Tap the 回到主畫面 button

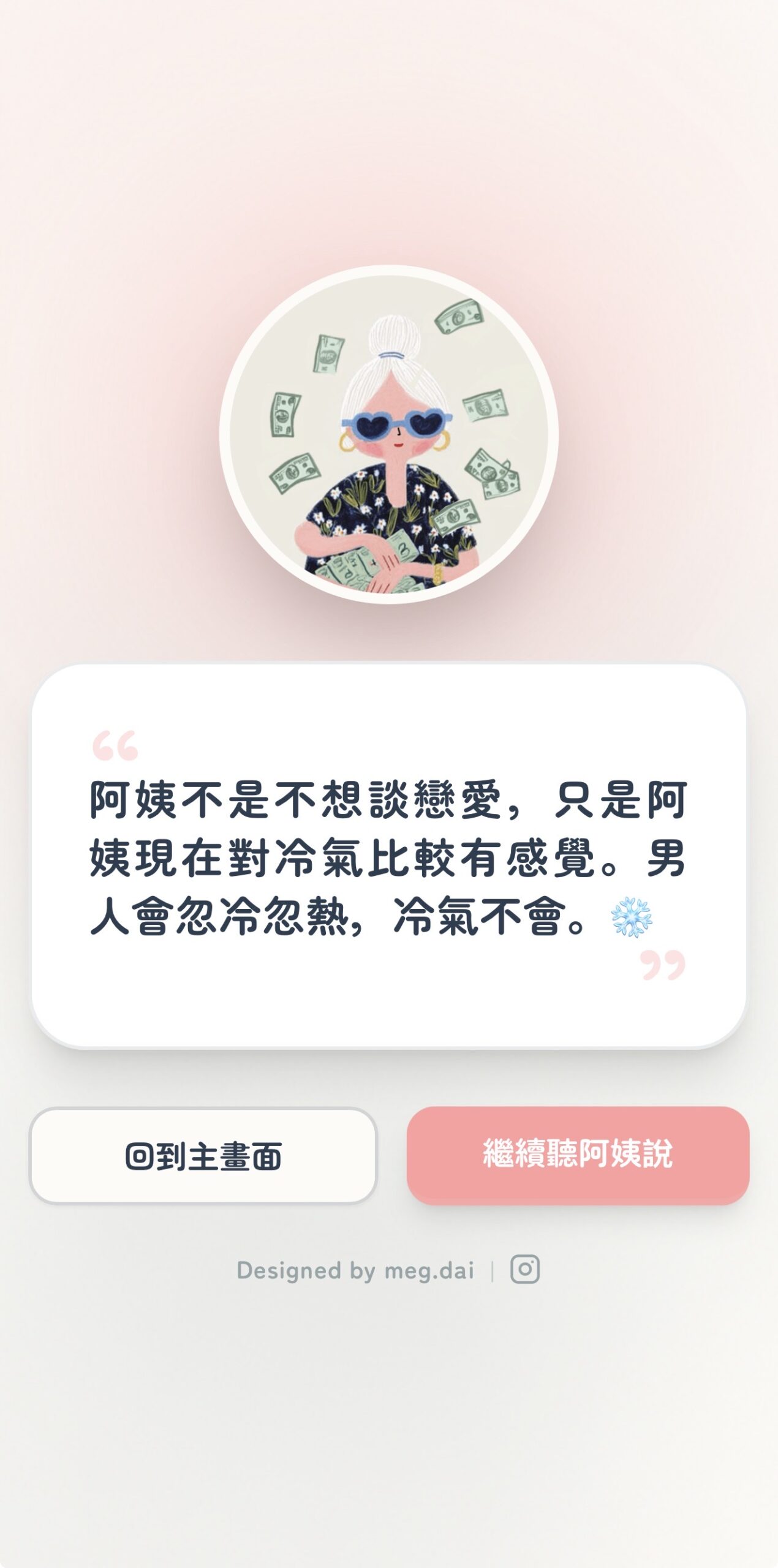203,1156
